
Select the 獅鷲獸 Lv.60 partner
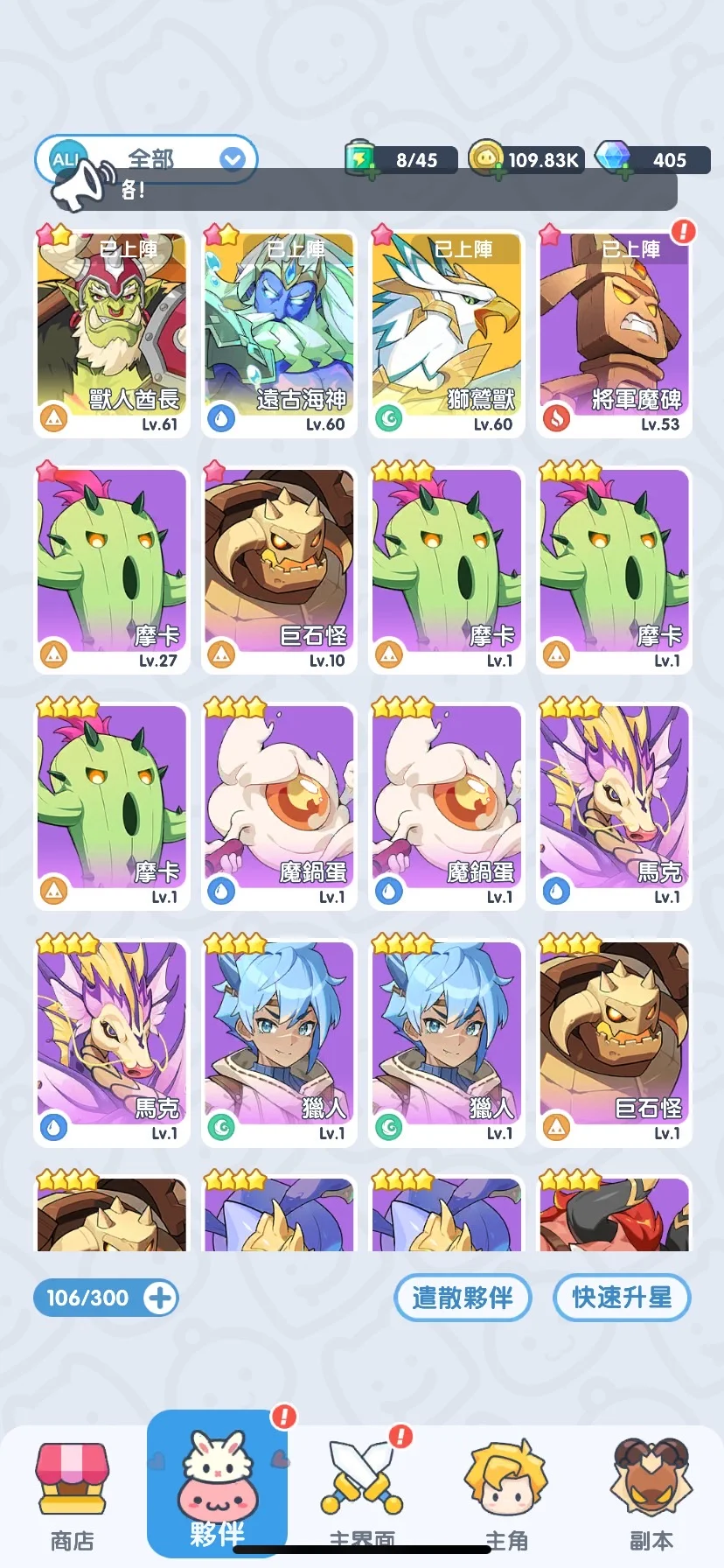(x=446, y=333)
